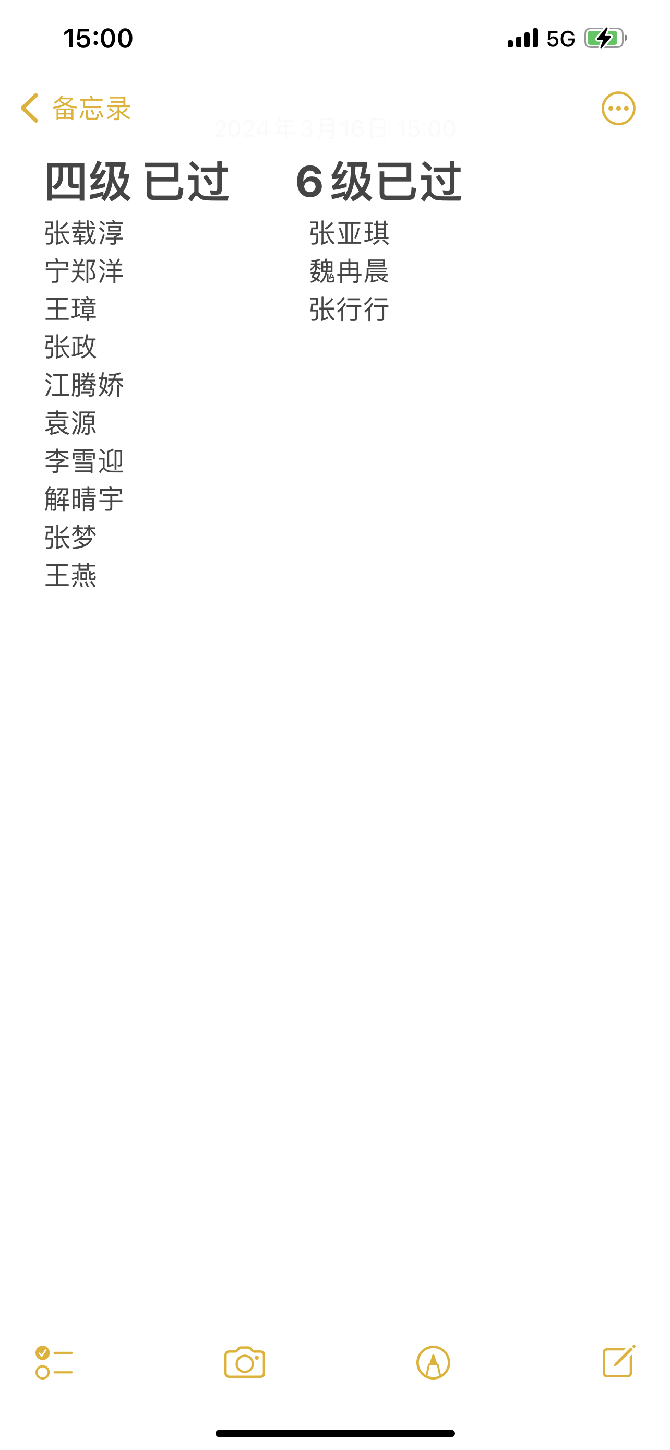Image resolution: width=670 pixels, height=1450 pixels.
Task: Compose a new note
Action: tap(618, 1361)
